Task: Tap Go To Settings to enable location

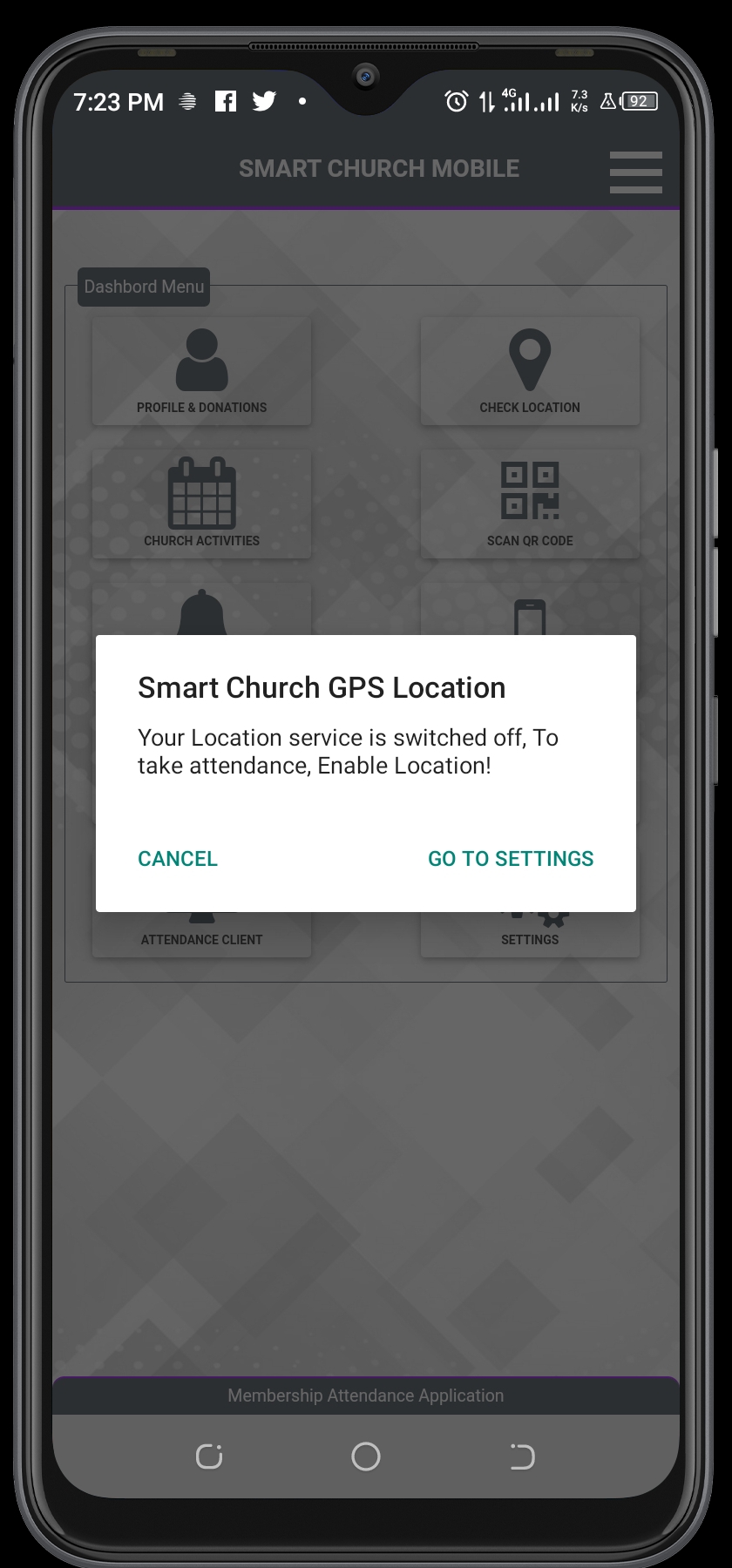Action: click(x=511, y=859)
